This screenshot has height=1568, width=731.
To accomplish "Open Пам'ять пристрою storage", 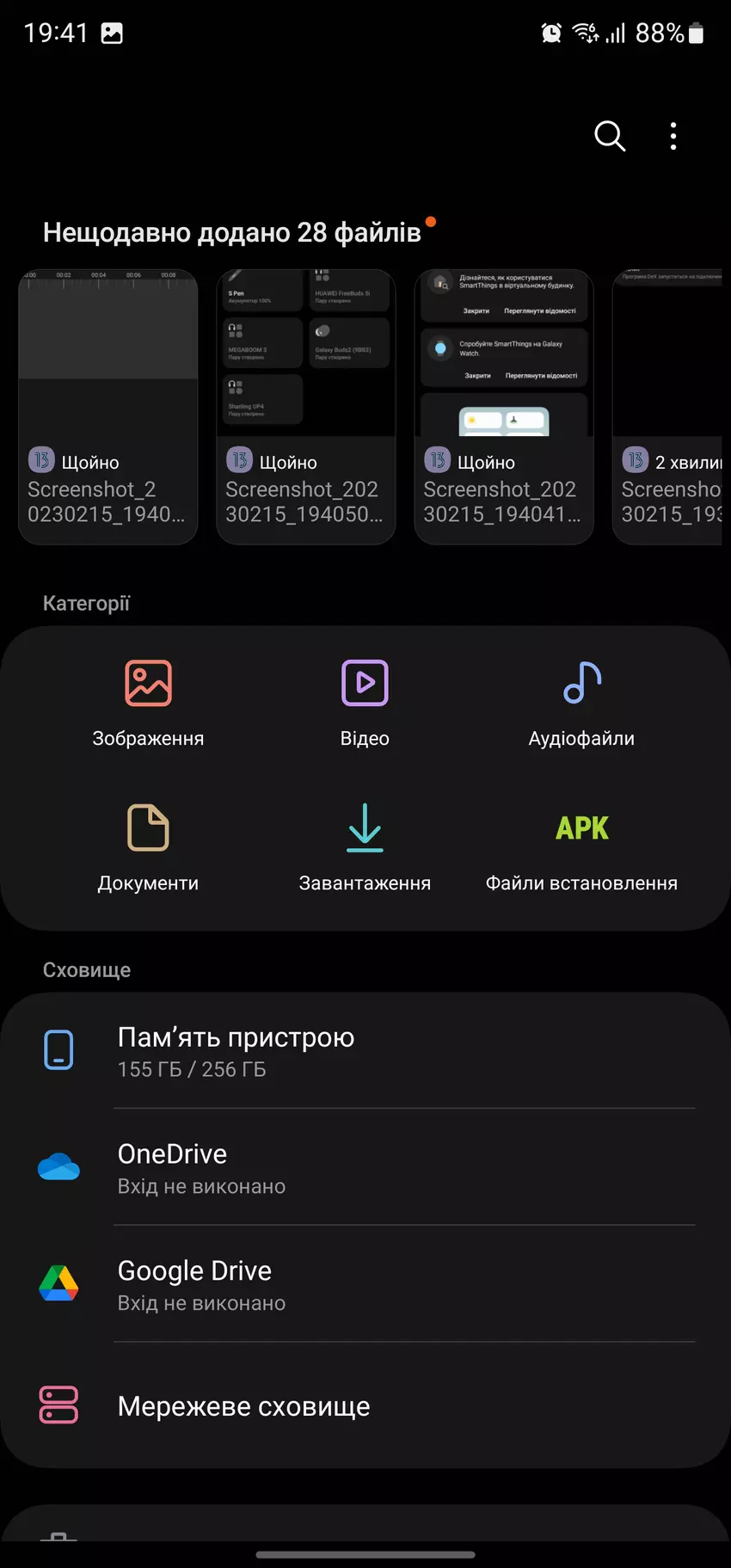I will click(365, 1051).
